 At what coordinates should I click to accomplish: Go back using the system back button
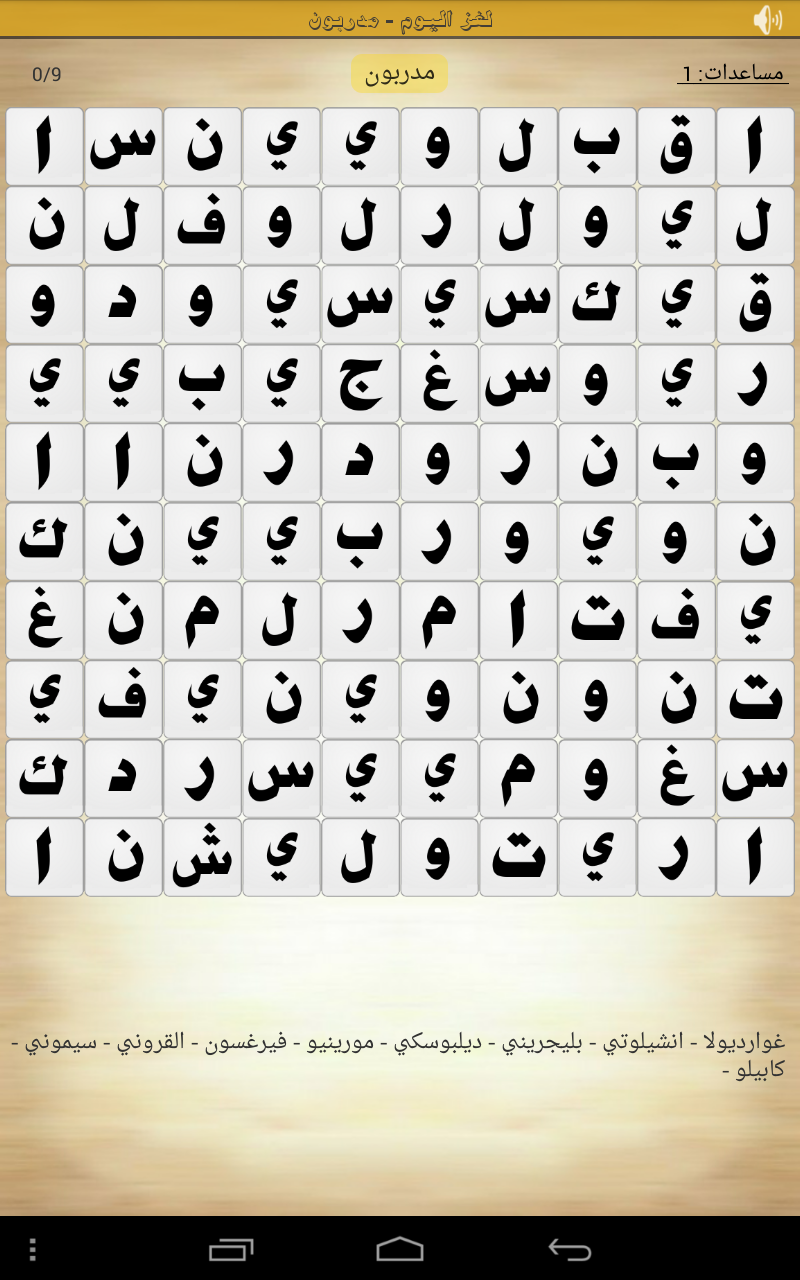[570, 1249]
